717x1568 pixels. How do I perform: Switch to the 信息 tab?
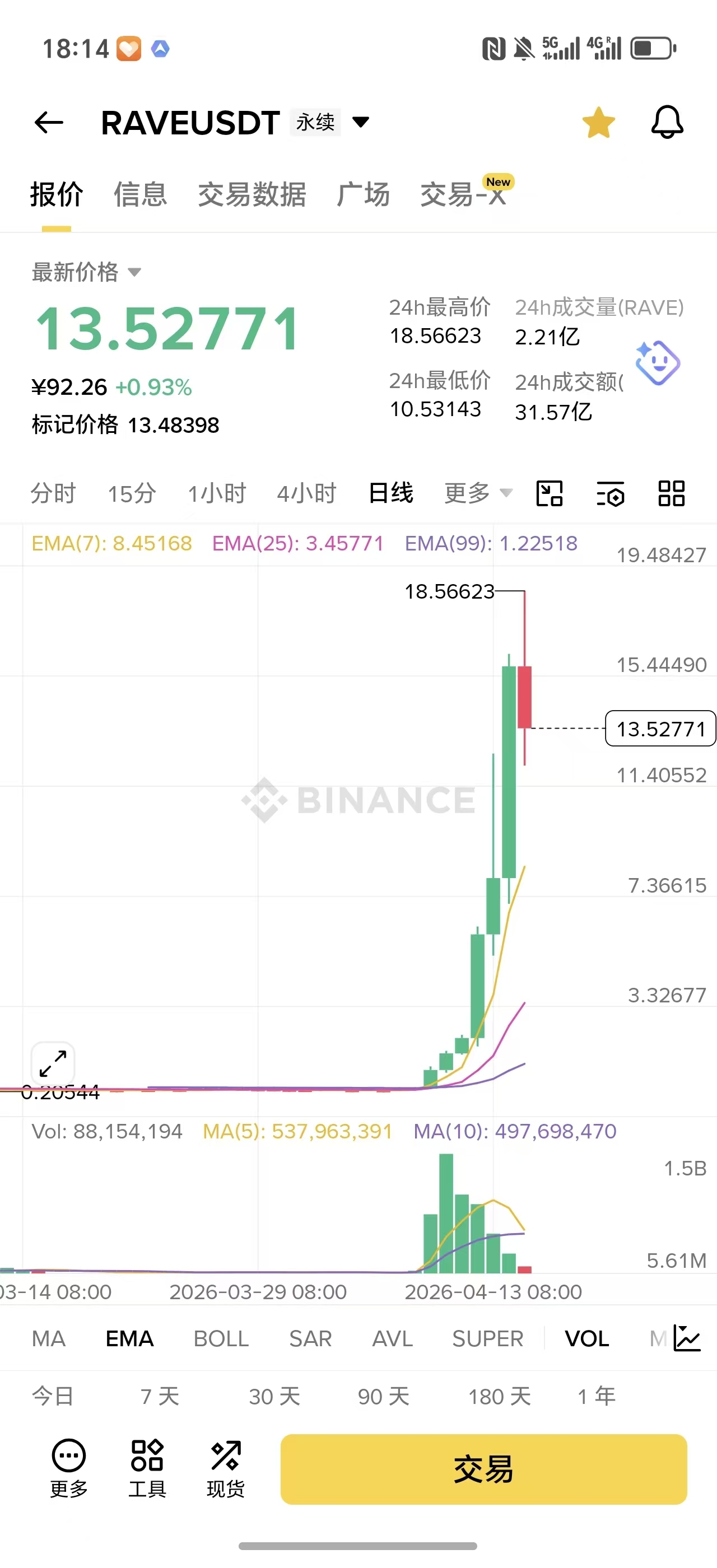coord(140,195)
